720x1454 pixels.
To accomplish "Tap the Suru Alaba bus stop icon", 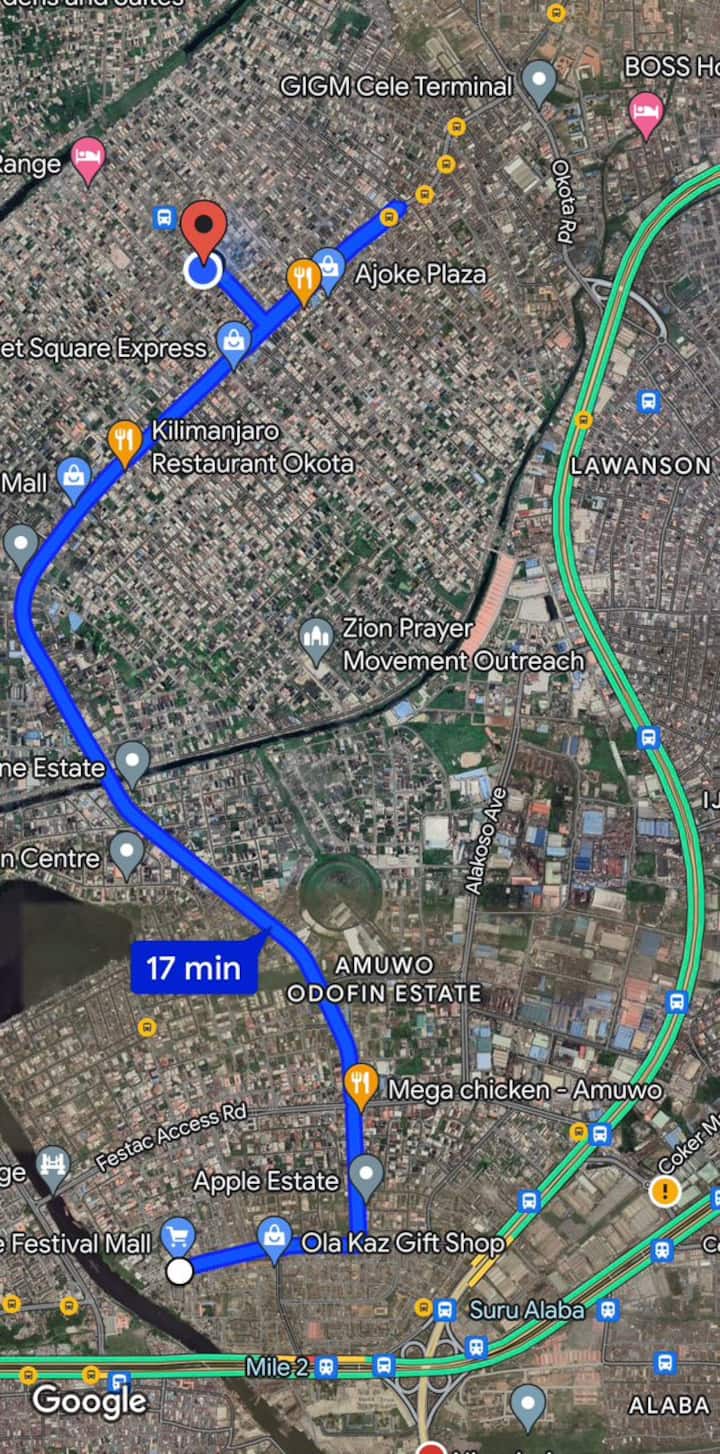I will click(x=446, y=1309).
